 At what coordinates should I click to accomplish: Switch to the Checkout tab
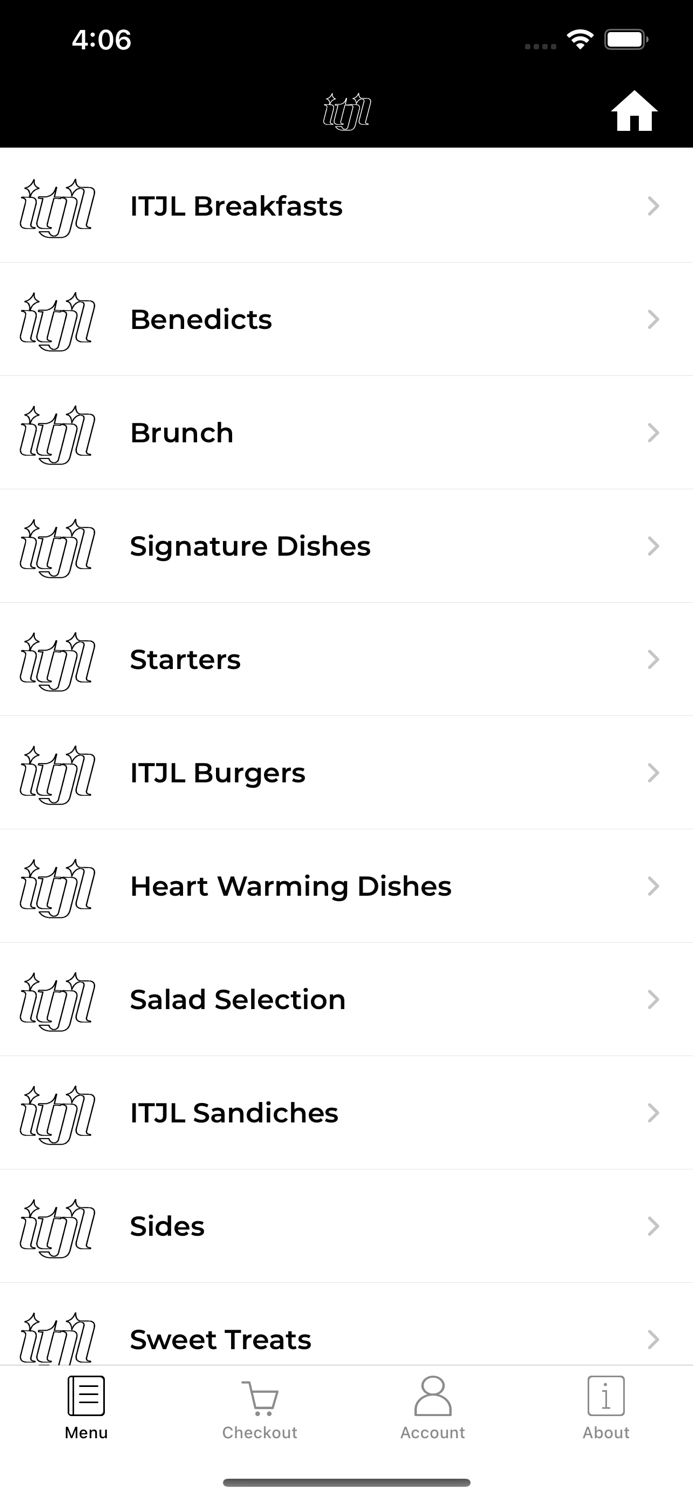[x=260, y=1410]
